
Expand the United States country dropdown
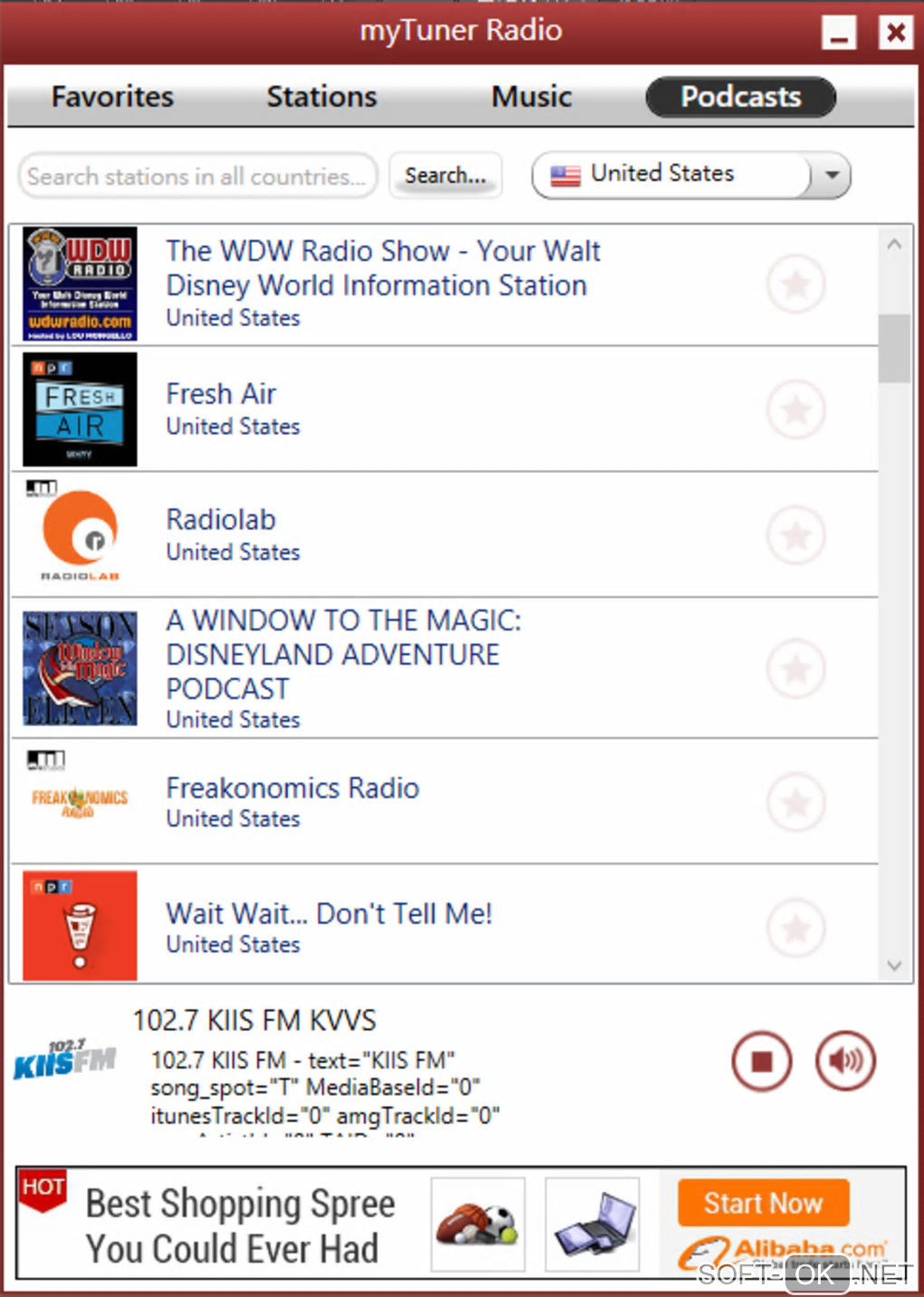[831, 174]
